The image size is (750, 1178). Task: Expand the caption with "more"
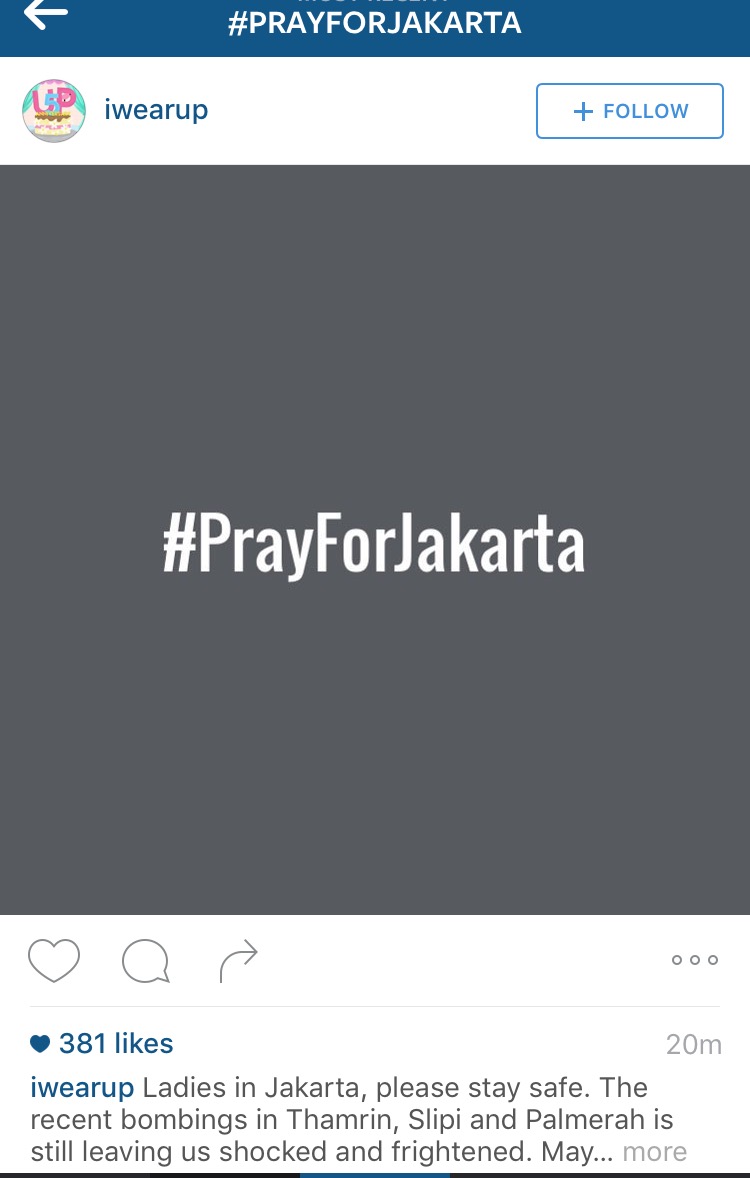pos(654,1152)
